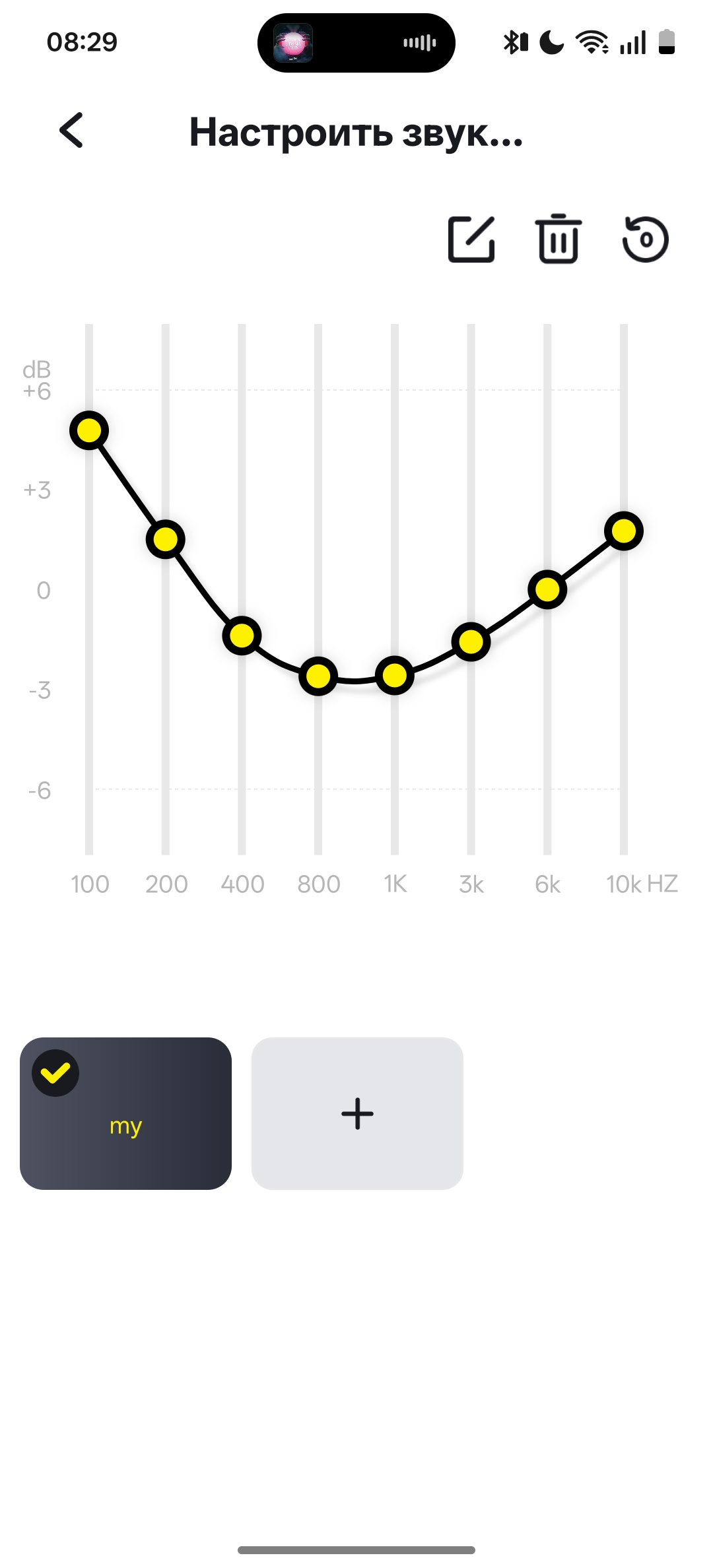Tap the edit preset icon

[471, 239]
